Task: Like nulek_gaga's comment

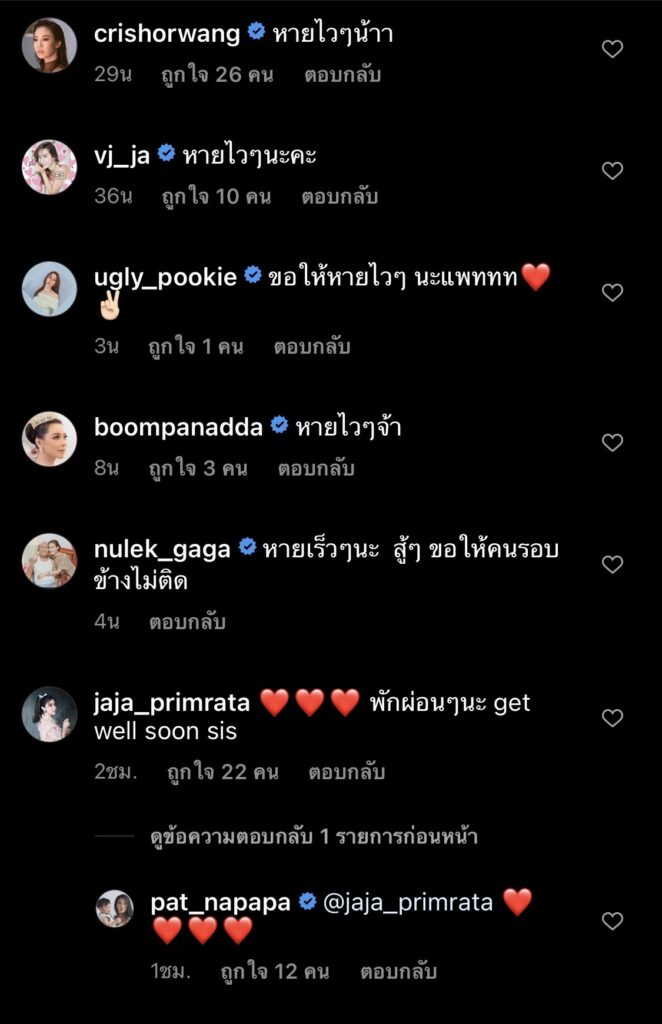Action: click(612, 565)
